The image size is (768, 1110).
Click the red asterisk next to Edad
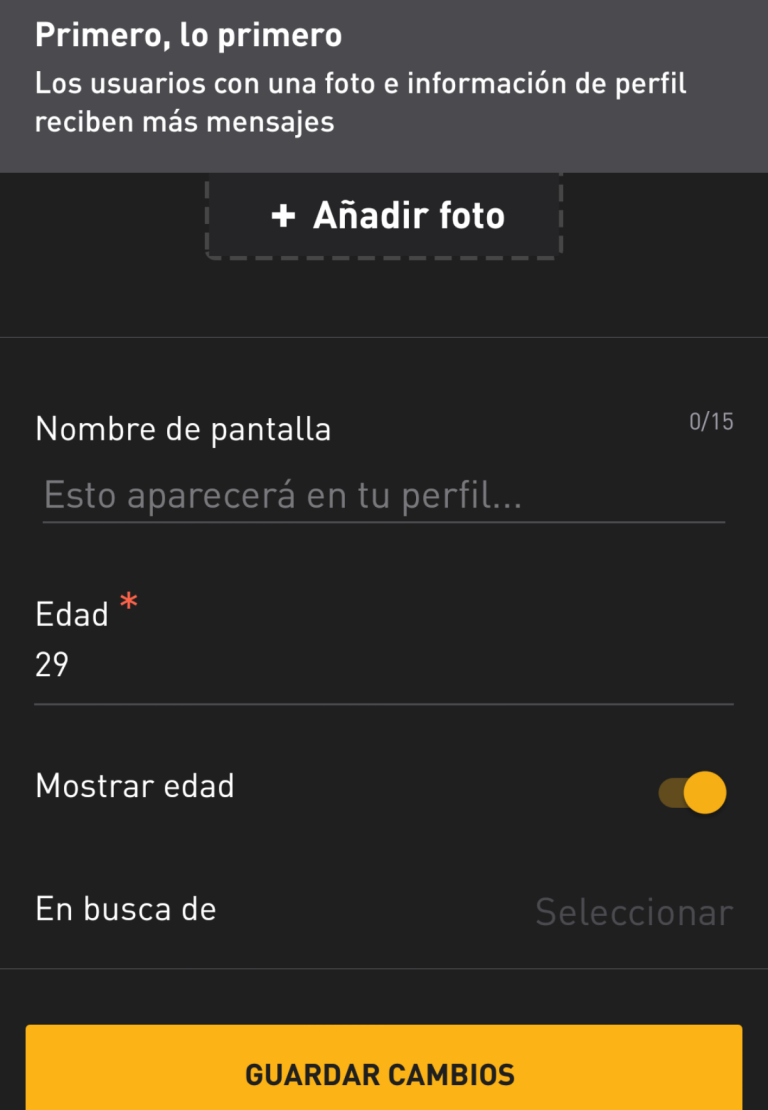128,601
